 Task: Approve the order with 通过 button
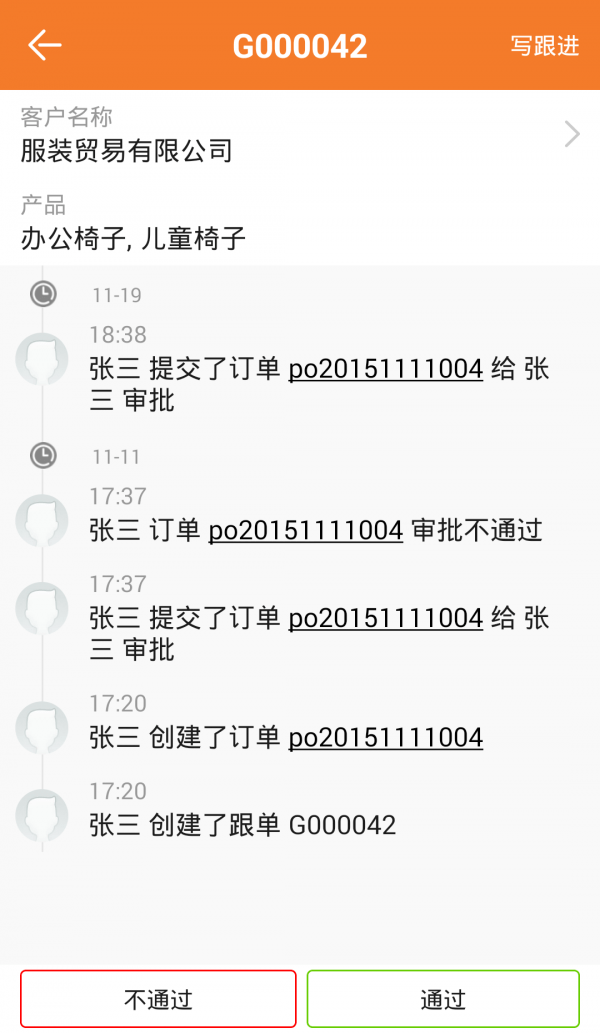[x=443, y=999]
